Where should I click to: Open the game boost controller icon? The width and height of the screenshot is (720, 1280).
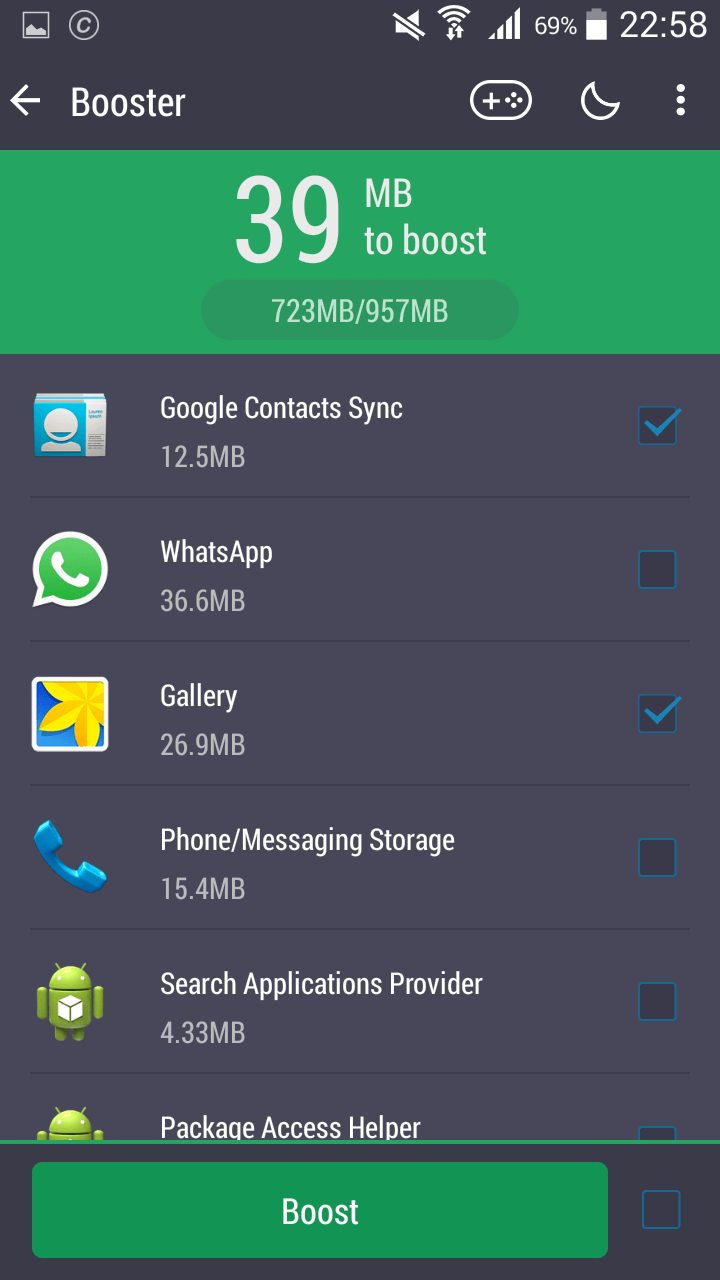click(x=501, y=101)
